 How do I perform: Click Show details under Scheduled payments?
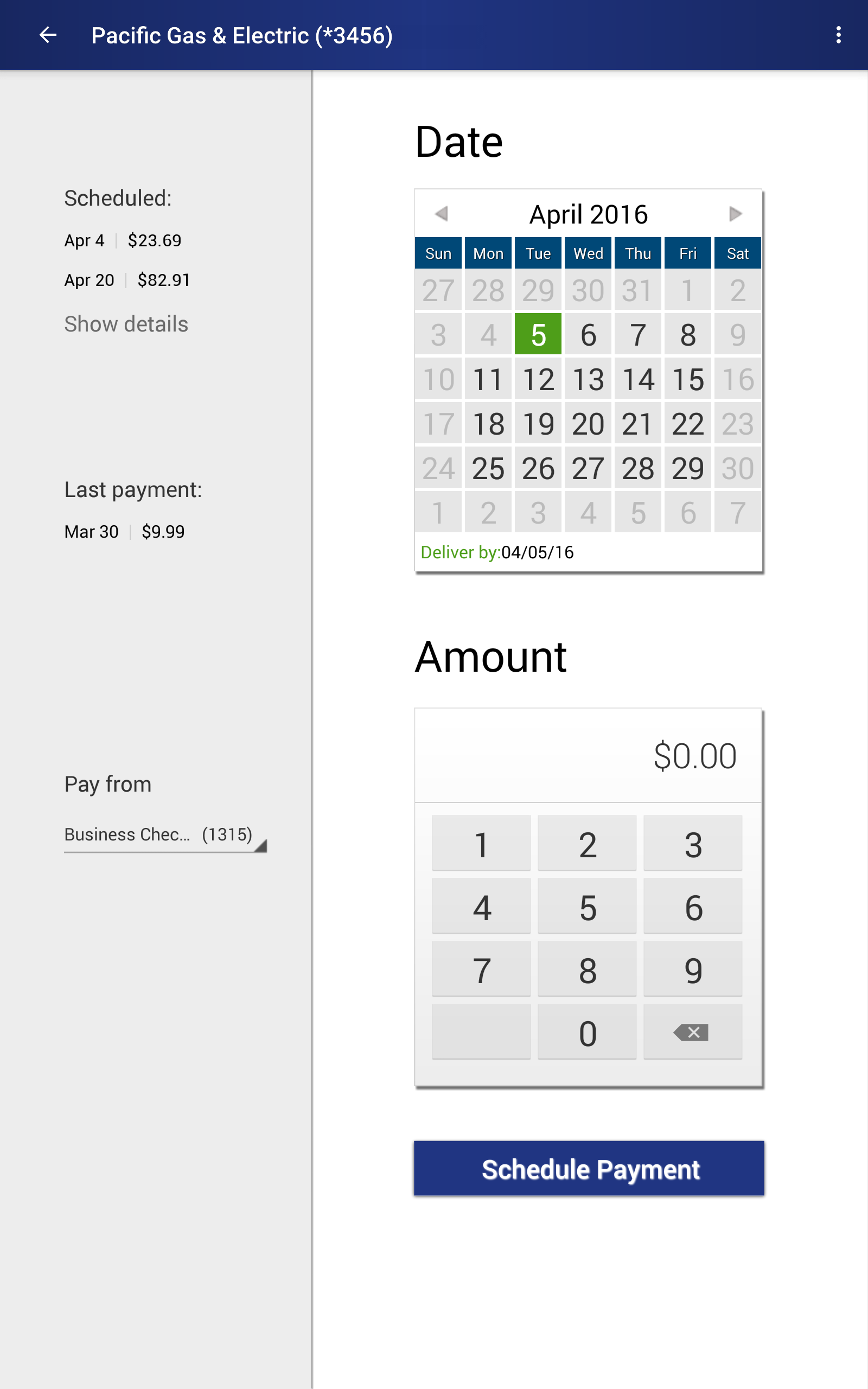point(126,324)
